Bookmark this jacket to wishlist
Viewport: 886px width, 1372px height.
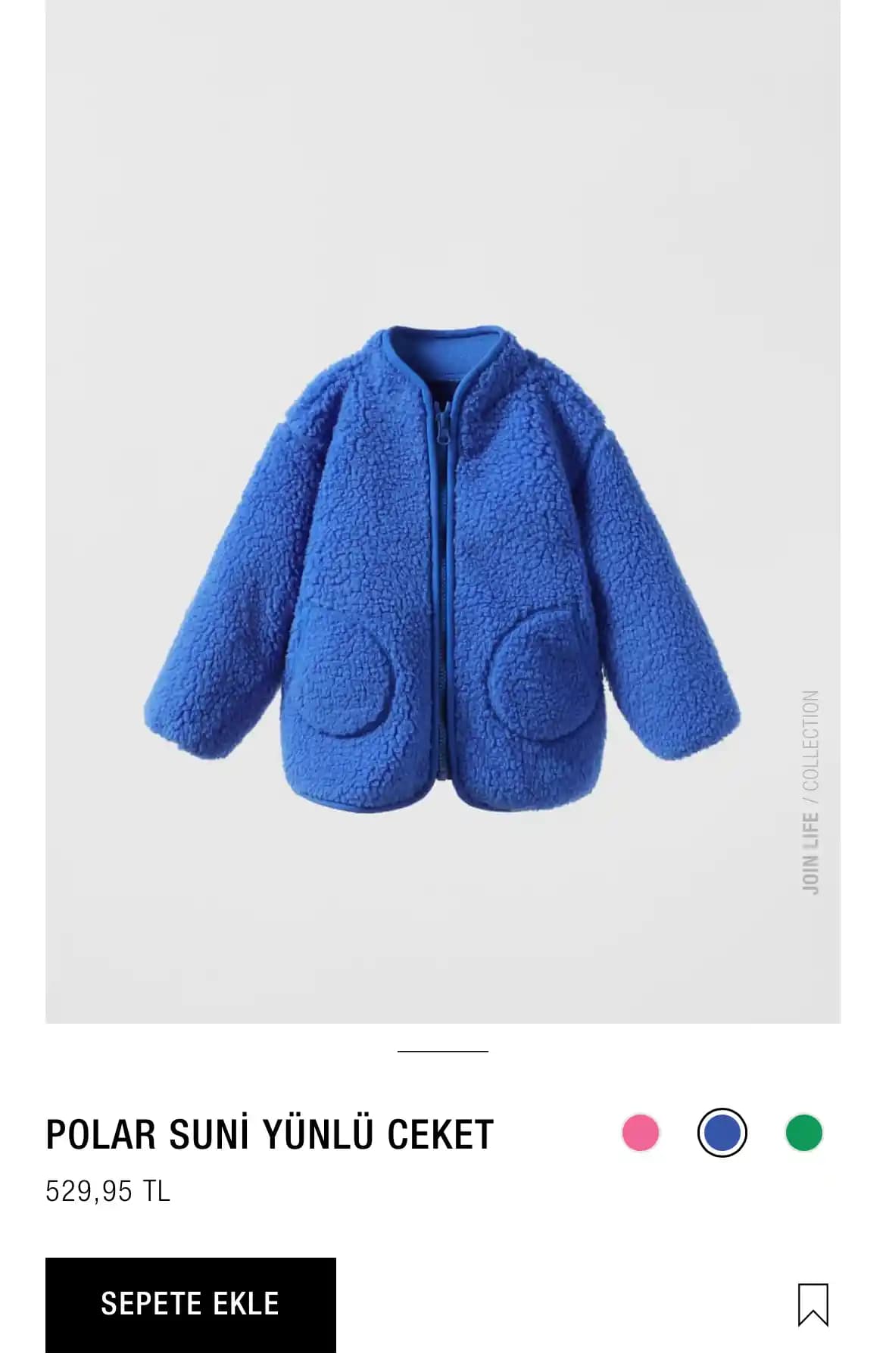coord(813,1304)
